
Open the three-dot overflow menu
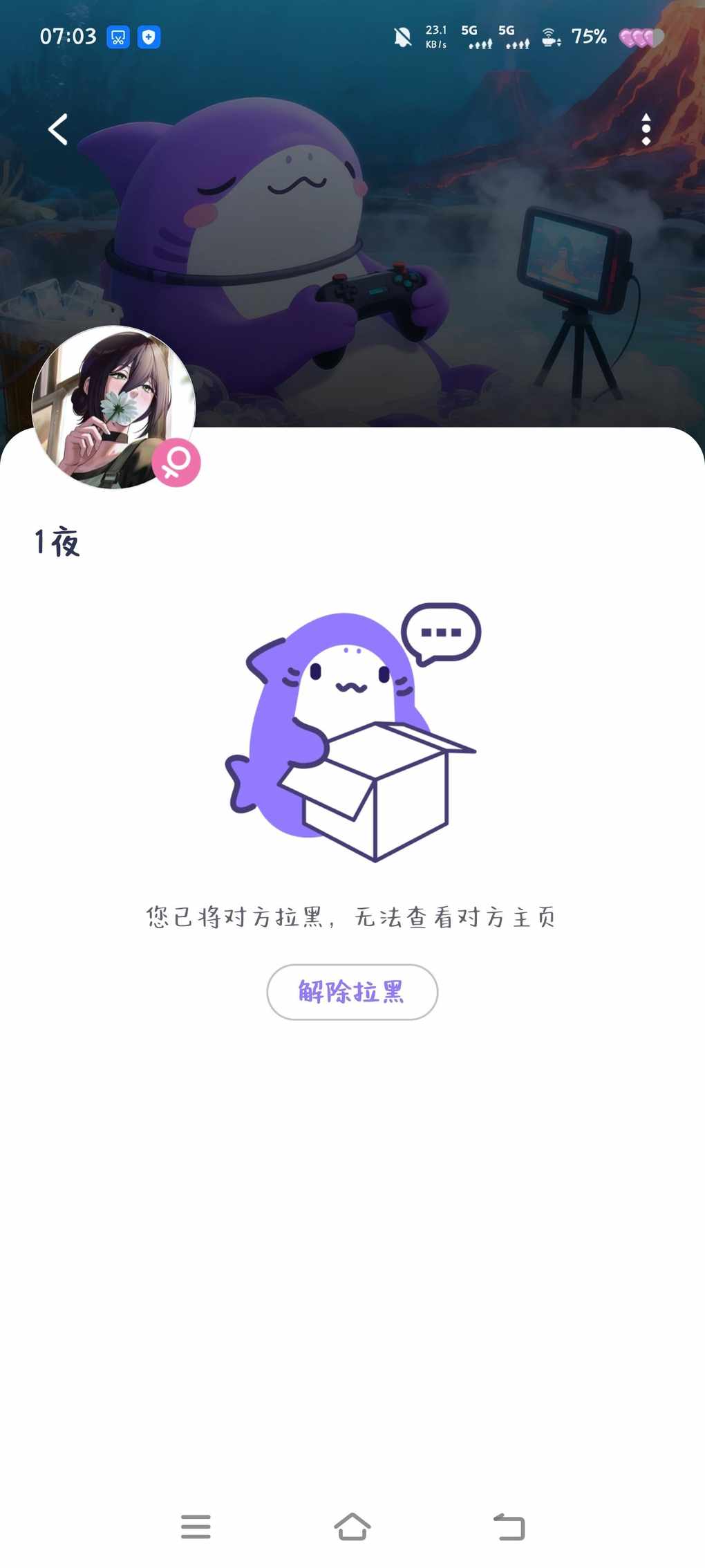pyautogui.click(x=646, y=129)
